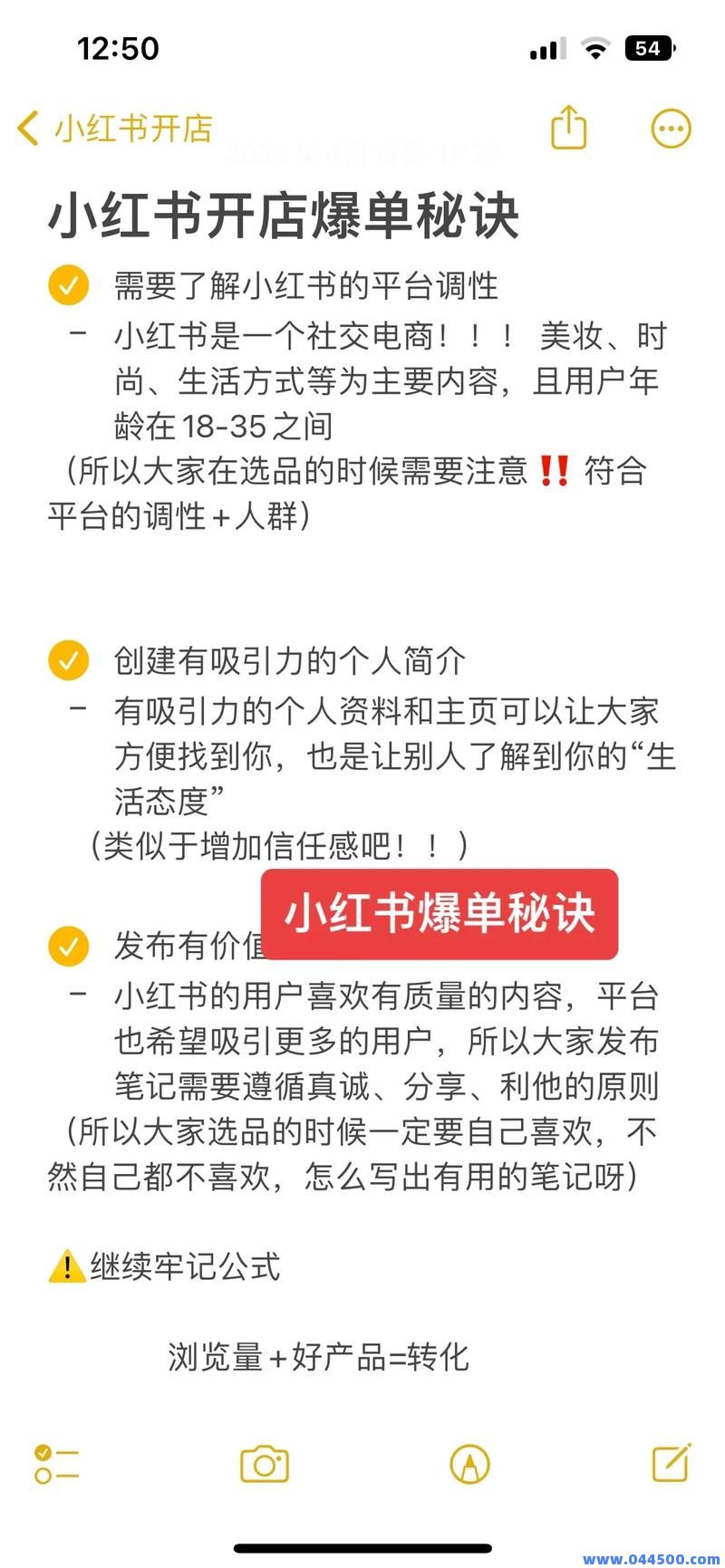725x1568 pixels.
Task: Tap the back chevron arrow
Action: pyautogui.click(x=25, y=128)
